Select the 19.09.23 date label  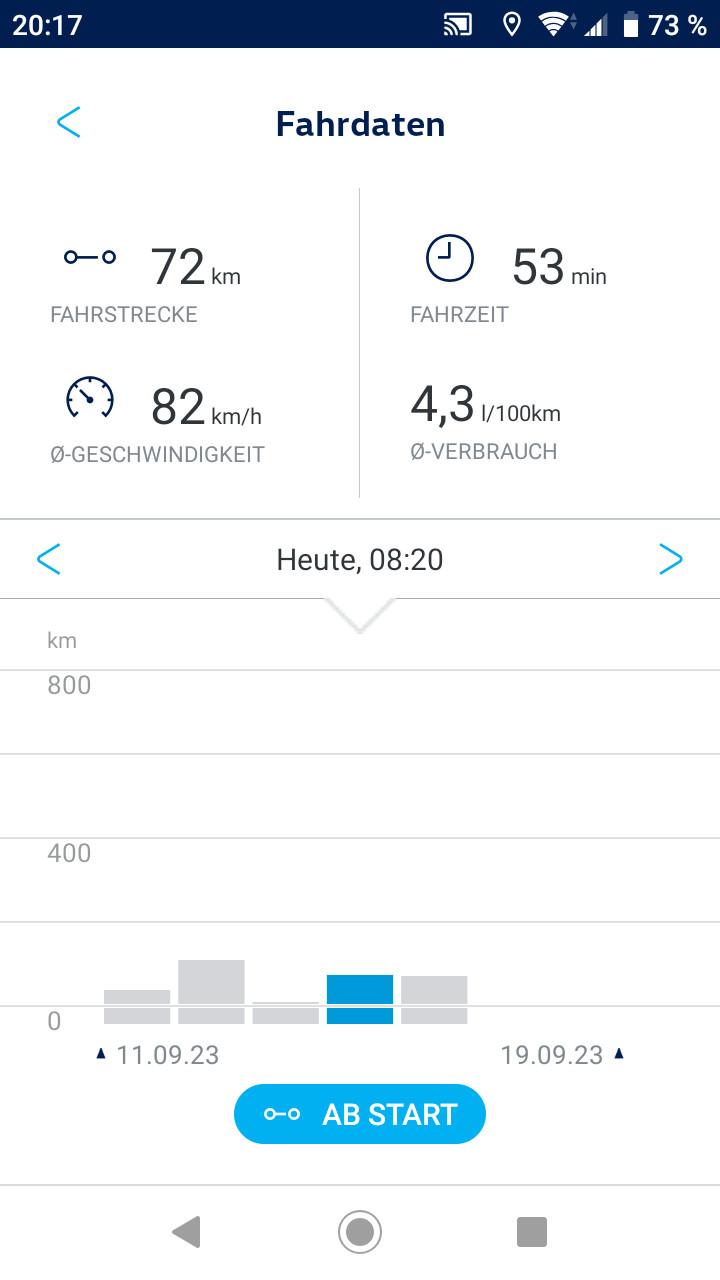(553, 1054)
